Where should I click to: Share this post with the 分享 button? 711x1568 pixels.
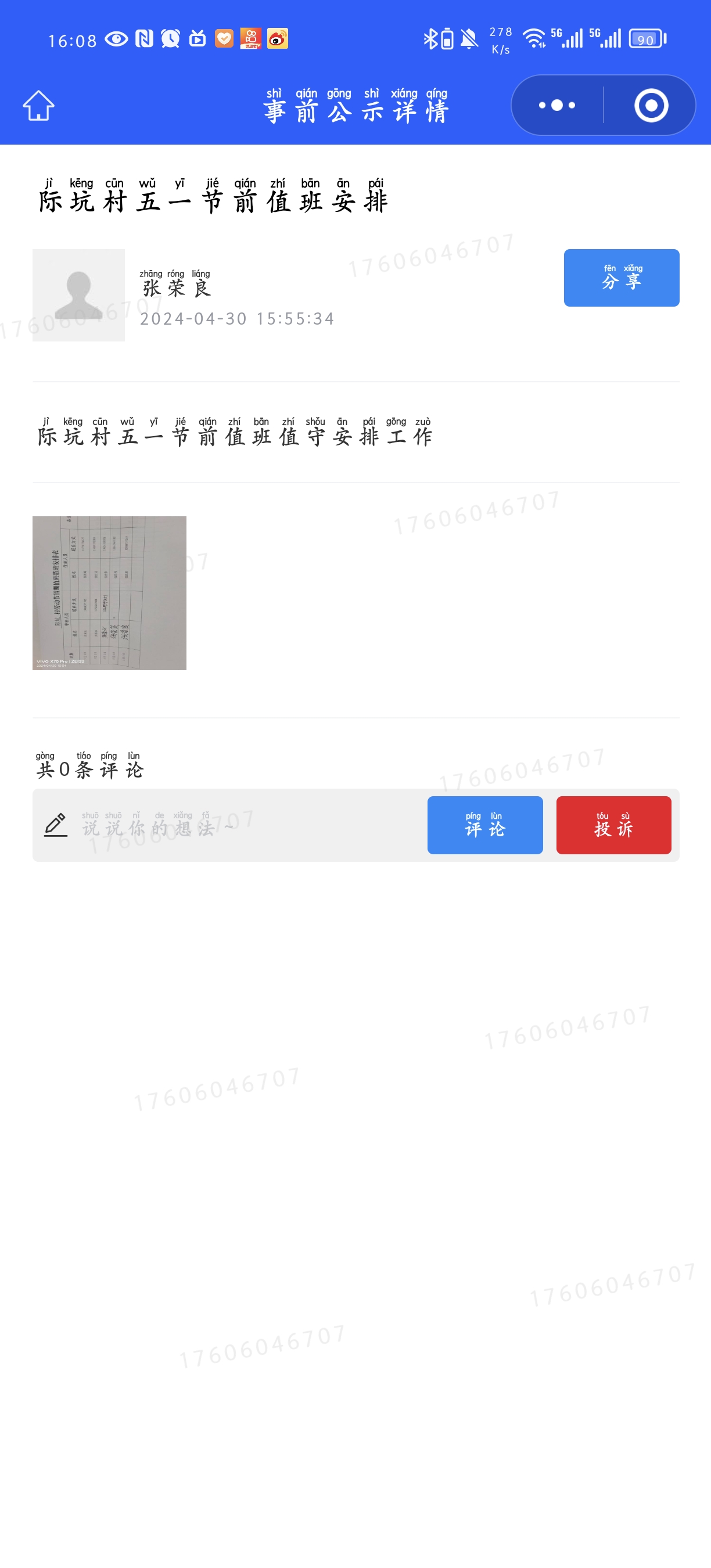point(621,278)
